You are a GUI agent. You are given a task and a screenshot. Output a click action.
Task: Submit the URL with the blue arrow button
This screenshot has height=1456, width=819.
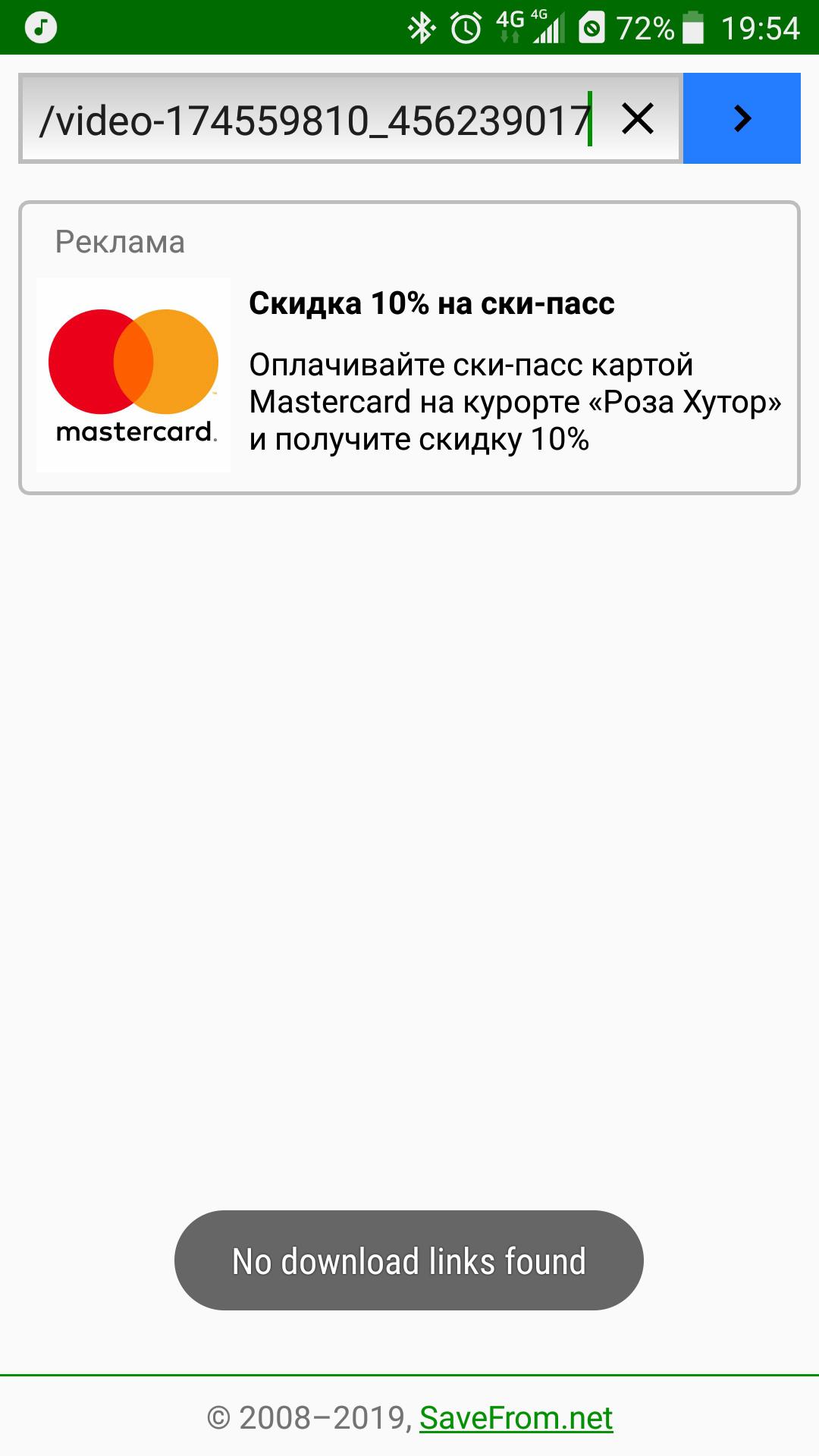742,118
